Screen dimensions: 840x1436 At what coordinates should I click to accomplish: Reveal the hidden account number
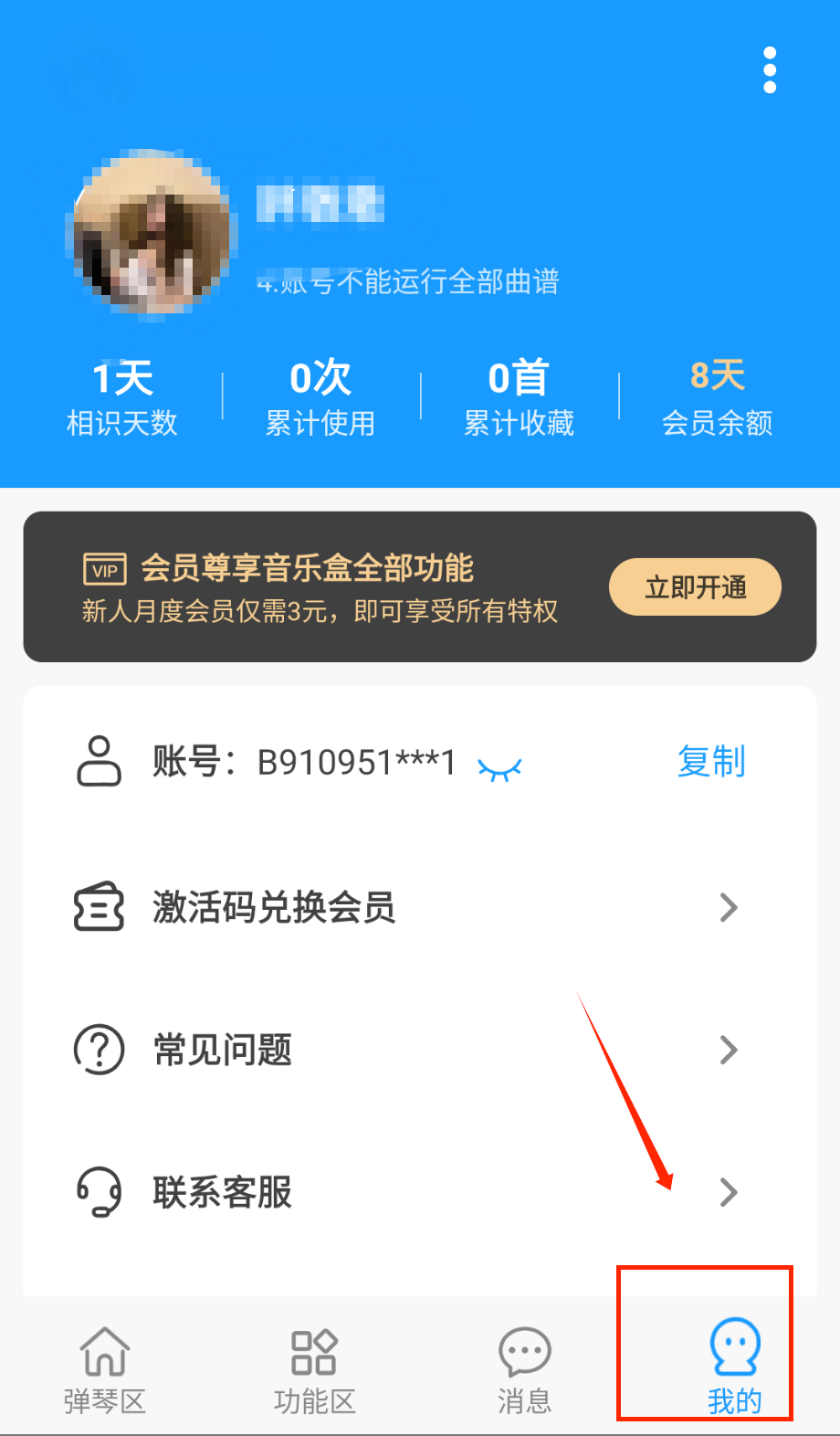499,769
